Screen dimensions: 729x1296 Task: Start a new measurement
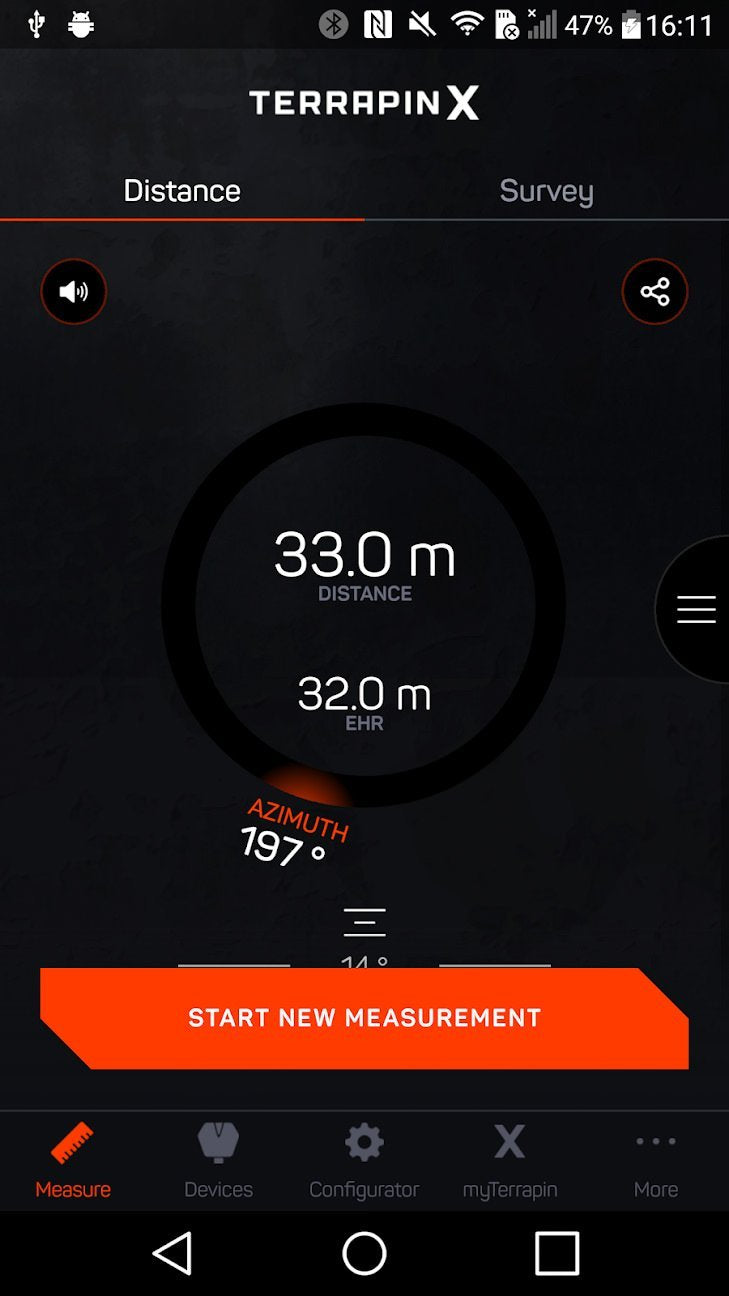(364, 1018)
